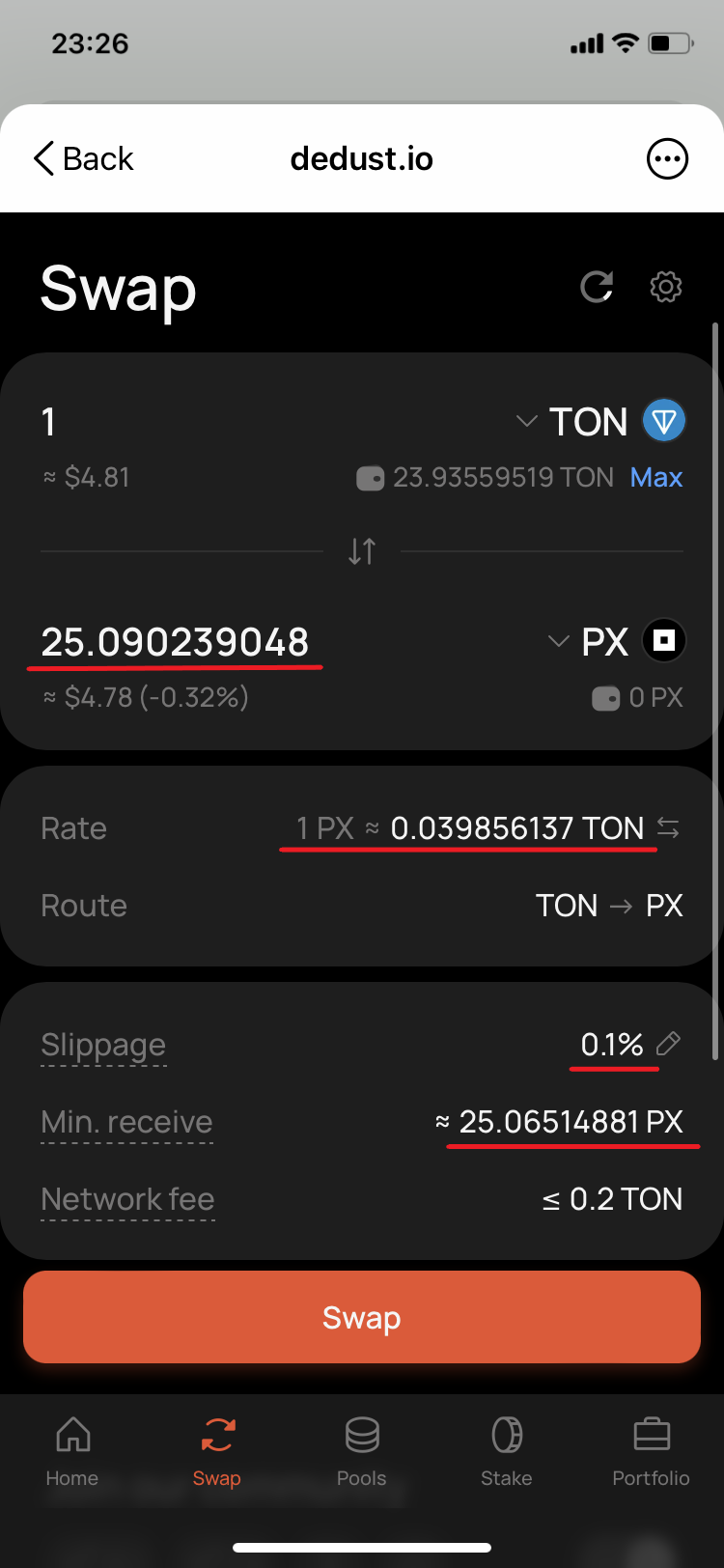The image size is (724, 1568).
Task: Edit the TON amount field
Action: [x=193, y=422]
